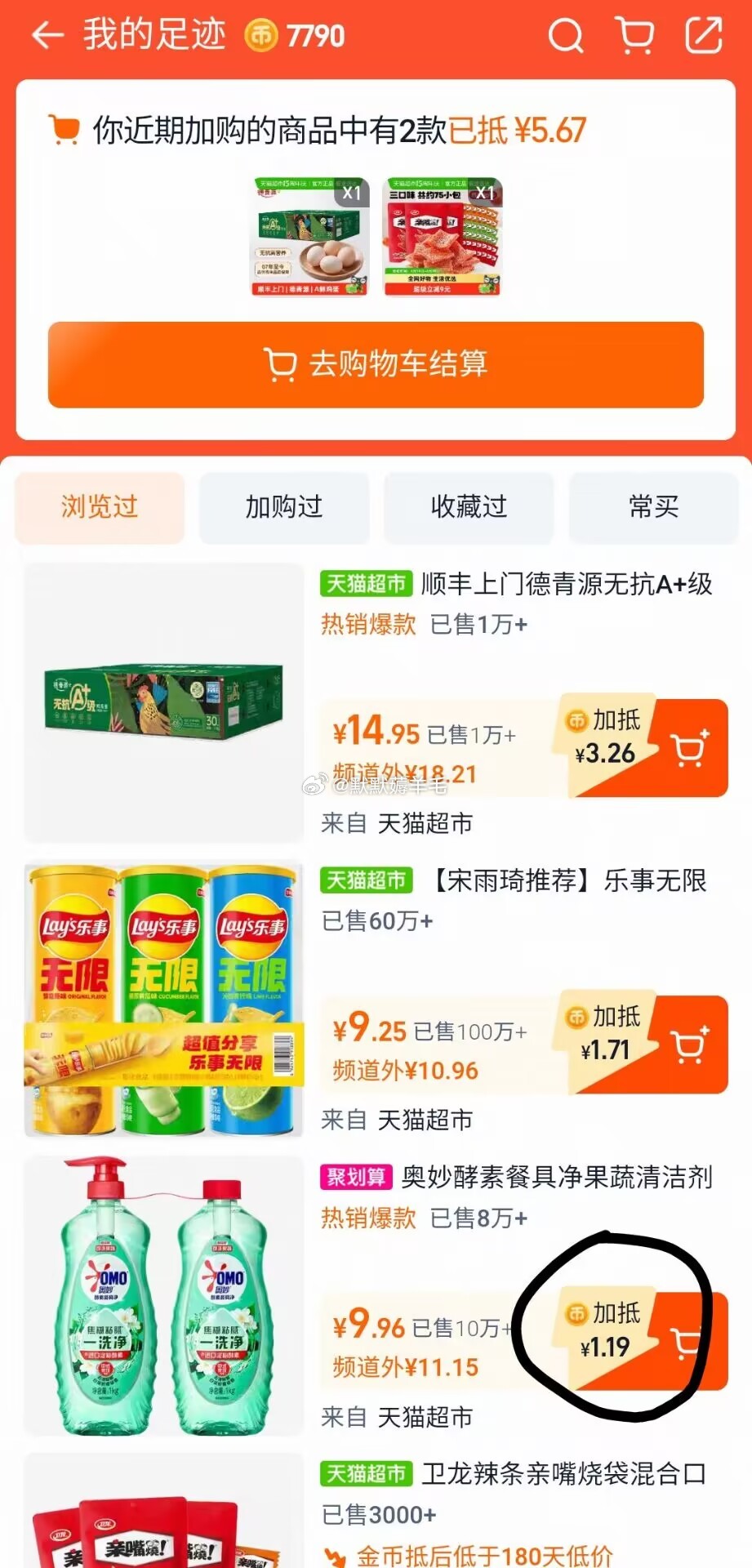The height and width of the screenshot is (1568, 752).
Task: Switch to the 常买 tab
Action: [x=653, y=507]
